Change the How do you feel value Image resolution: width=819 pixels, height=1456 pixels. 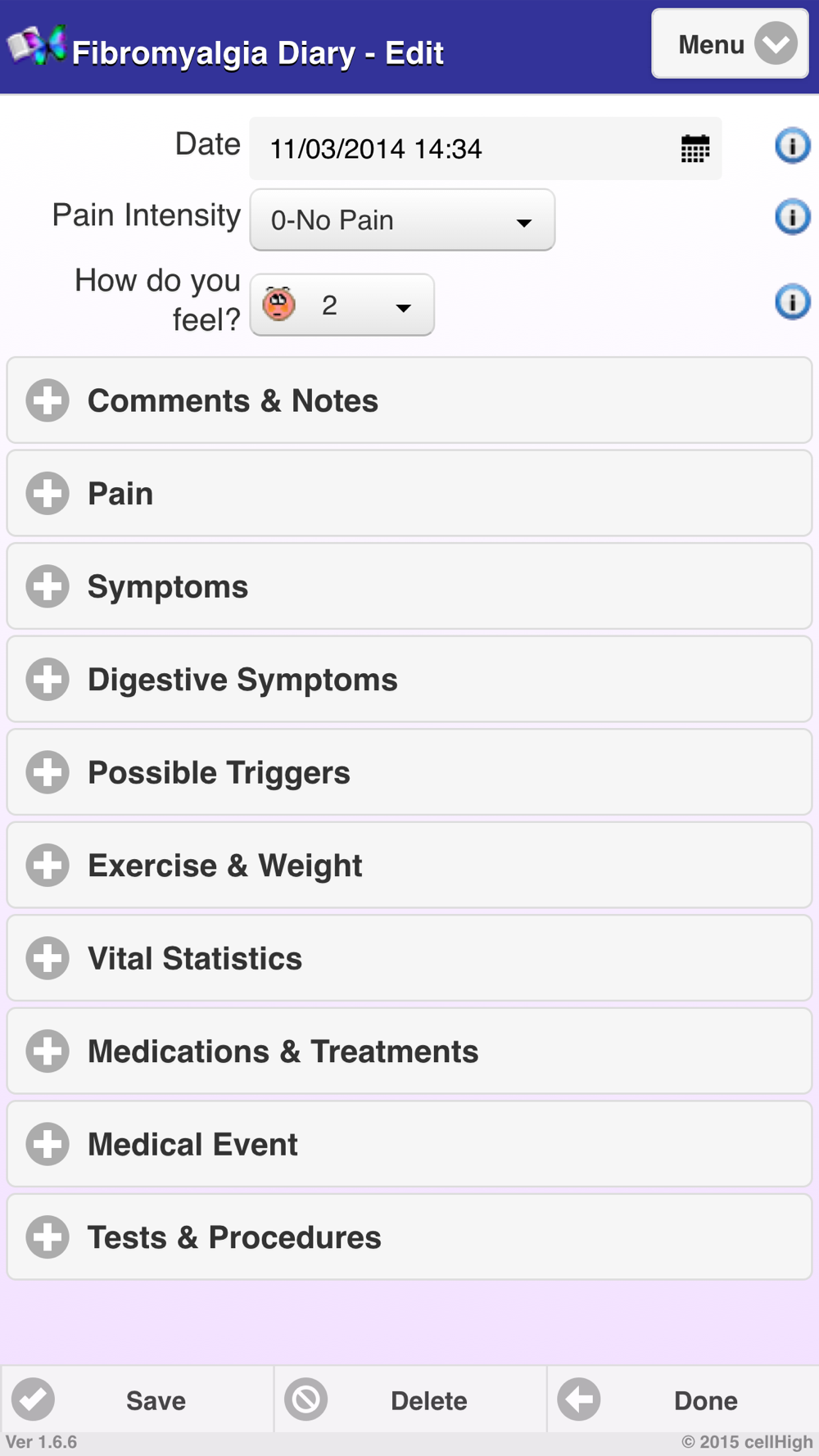coord(342,305)
